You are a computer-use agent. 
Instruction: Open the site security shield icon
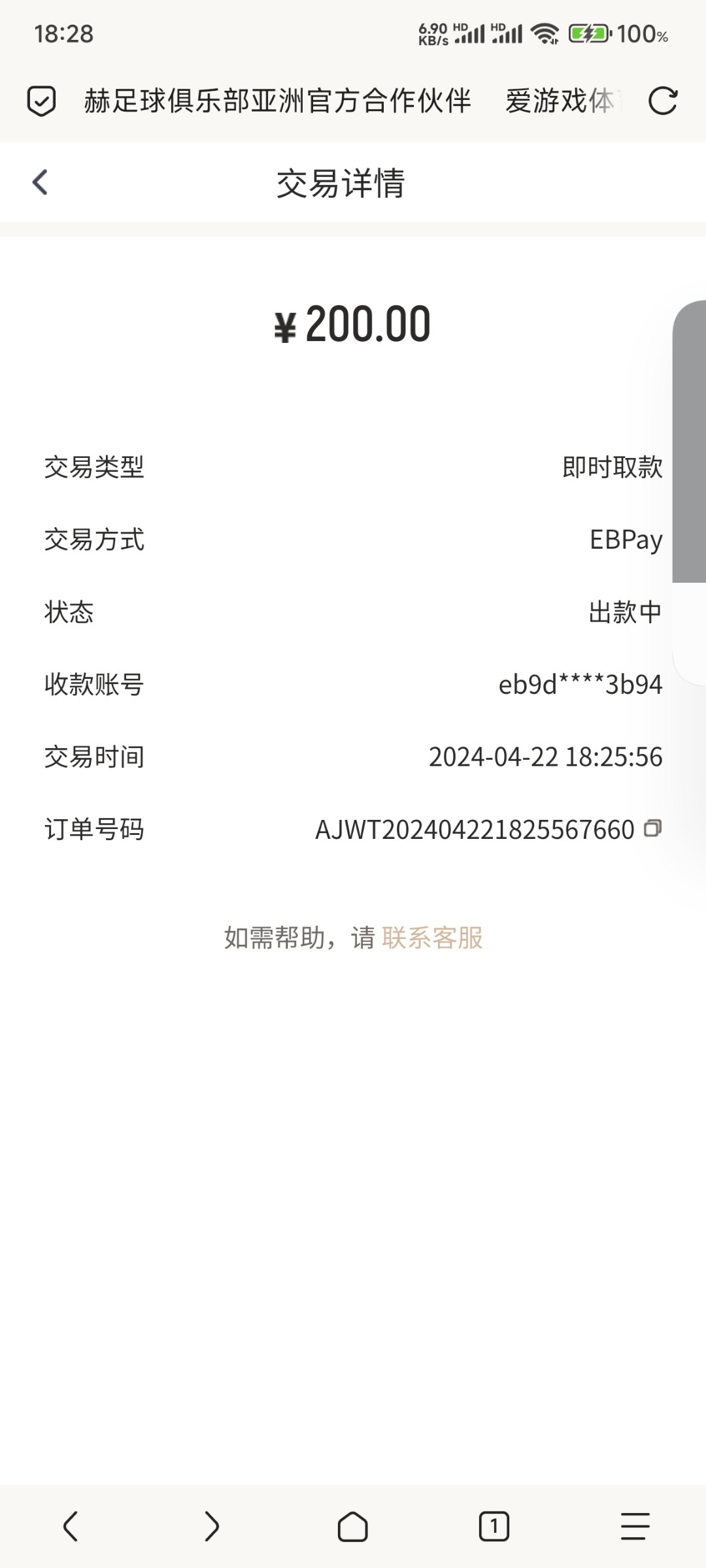click(x=41, y=101)
